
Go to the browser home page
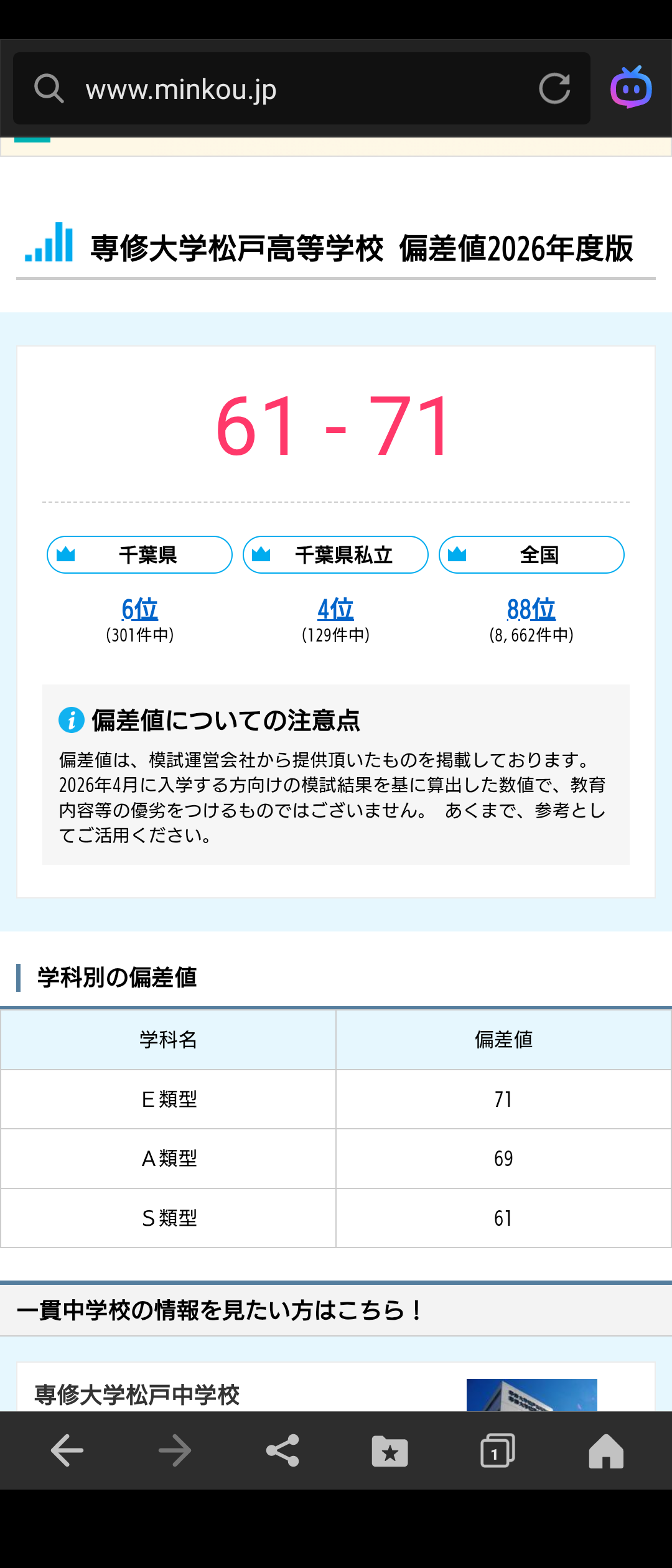[605, 1450]
